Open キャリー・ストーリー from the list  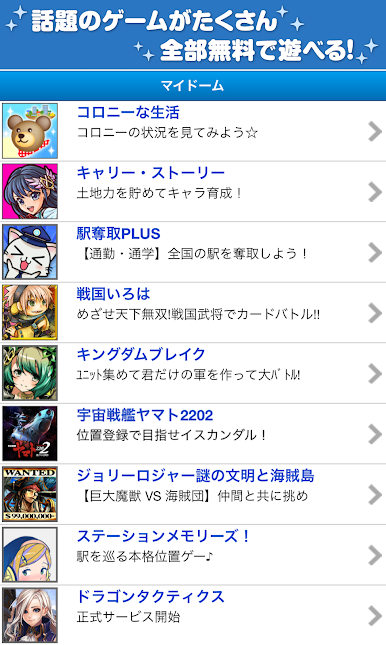(x=193, y=191)
